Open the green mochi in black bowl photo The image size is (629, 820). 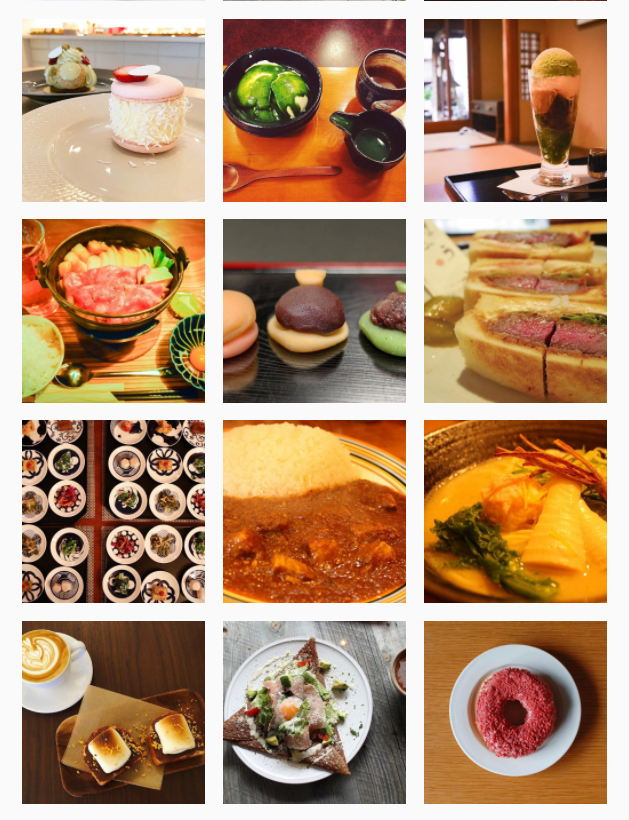click(x=314, y=110)
